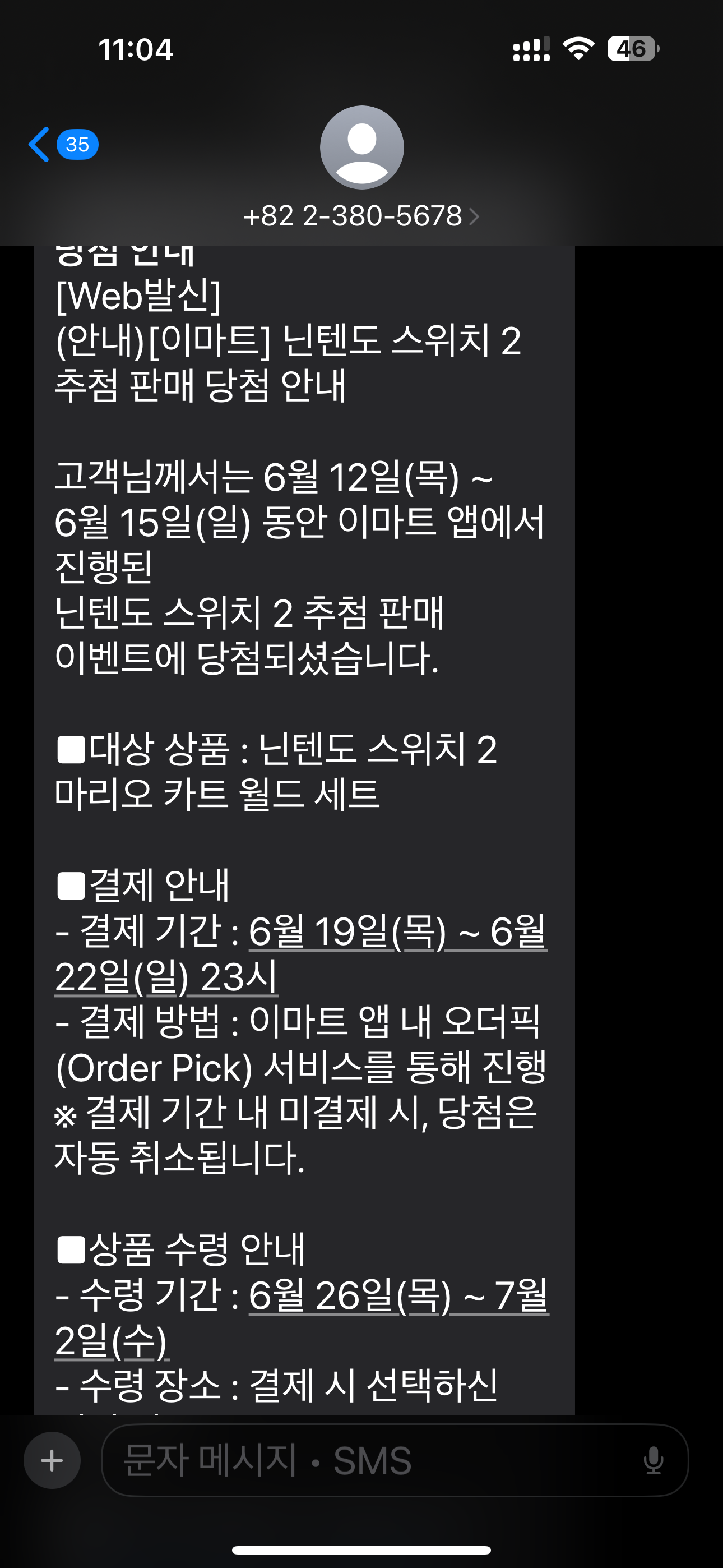Start voice dictation with the microphone
The width and height of the screenshot is (723, 1568).
[653, 1460]
